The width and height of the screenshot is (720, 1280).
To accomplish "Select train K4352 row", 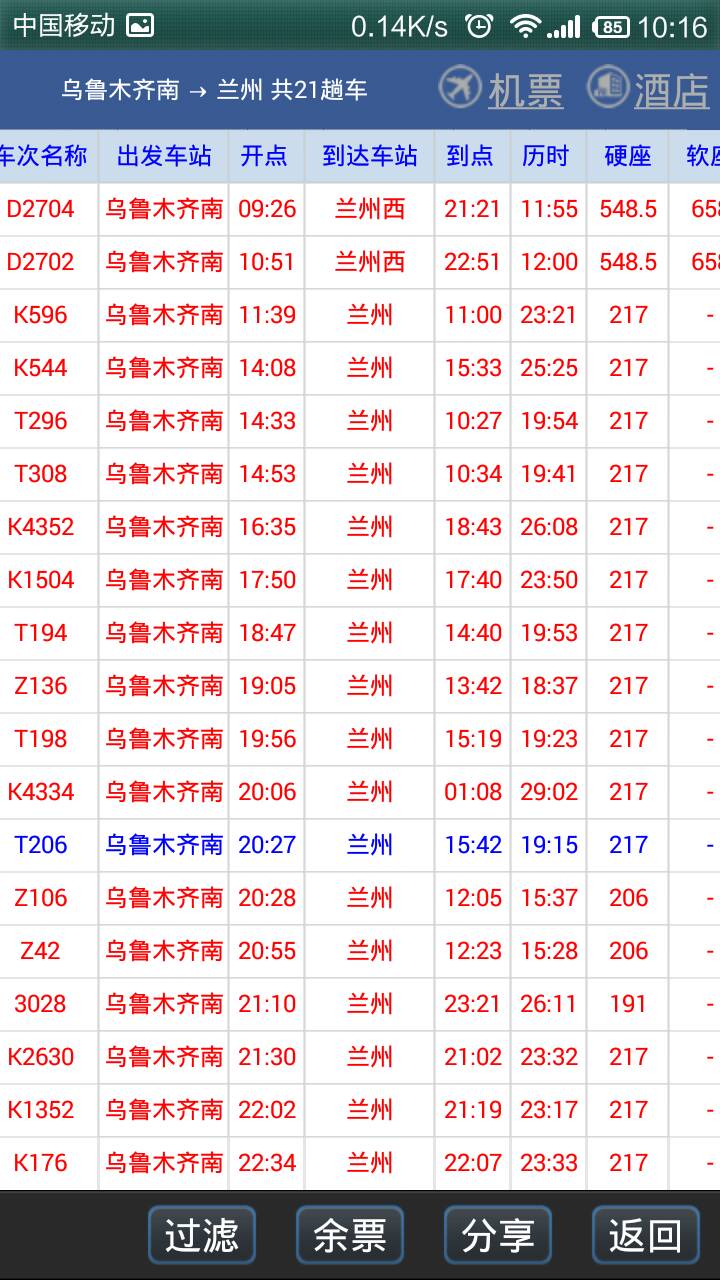I will tap(360, 527).
